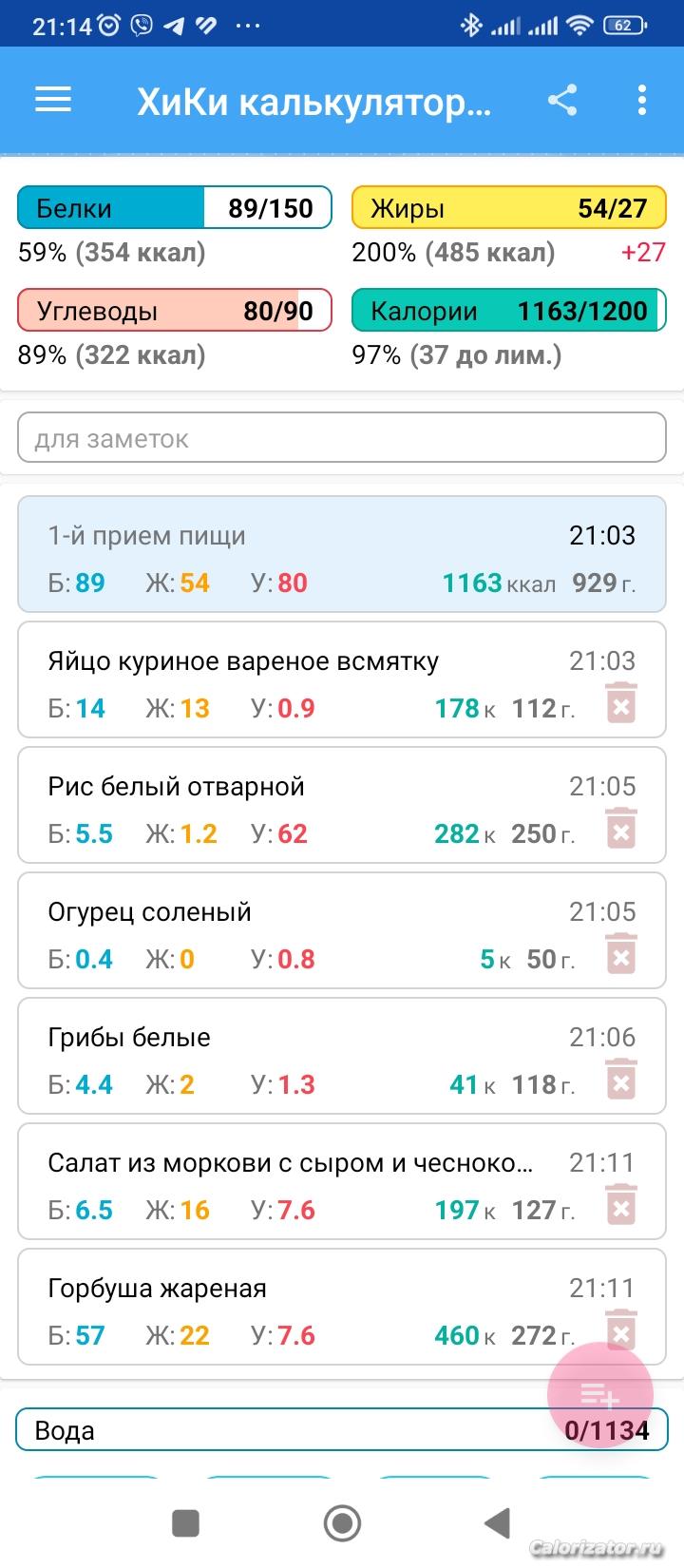This screenshot has width=684, height=1568.
Task: Open the «Салат из моркови с сыром» entry
Action: pos(285,1181)
